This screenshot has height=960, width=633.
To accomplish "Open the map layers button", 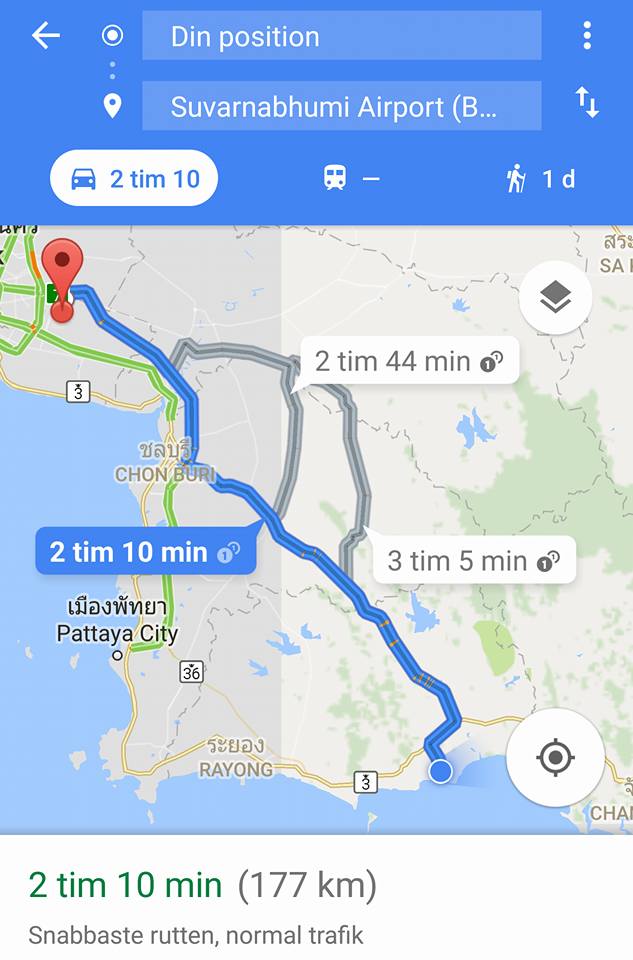I will pyautogui.click(x=555, y=298).
